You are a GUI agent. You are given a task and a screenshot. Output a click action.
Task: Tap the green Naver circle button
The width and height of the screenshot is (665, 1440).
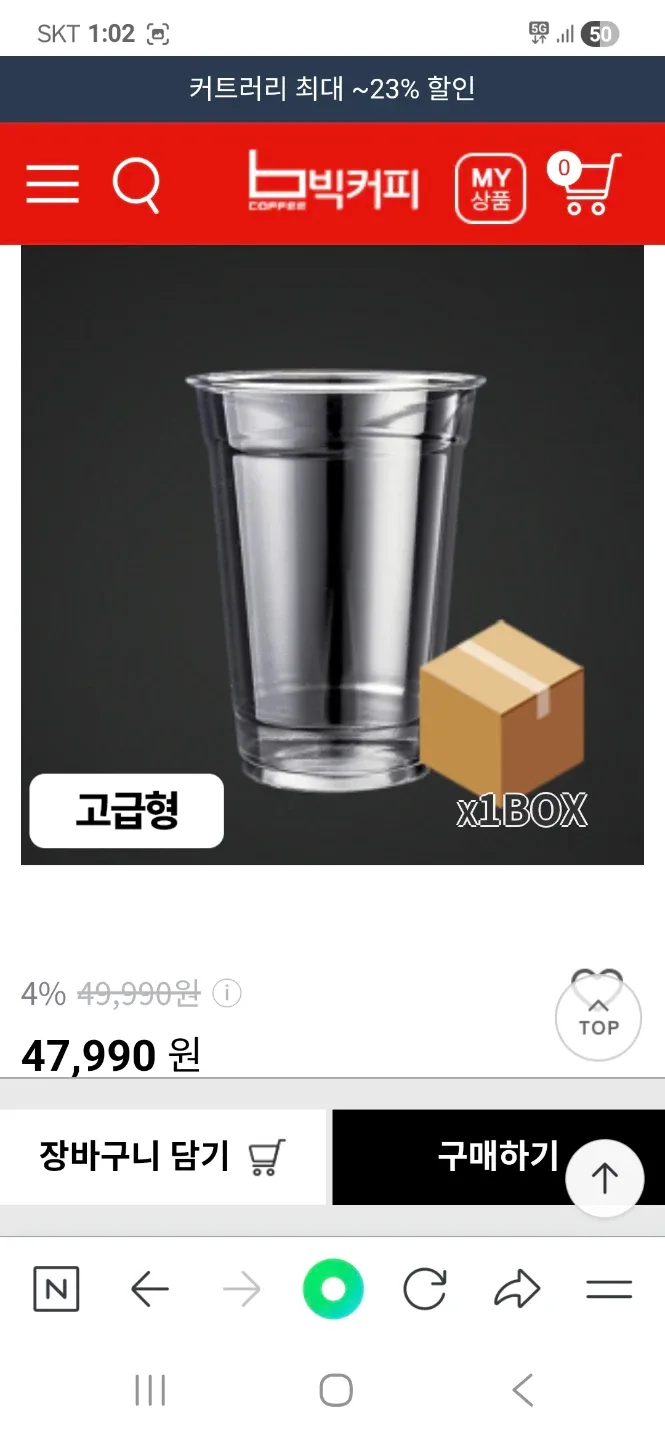click(x=333, y=1290)
